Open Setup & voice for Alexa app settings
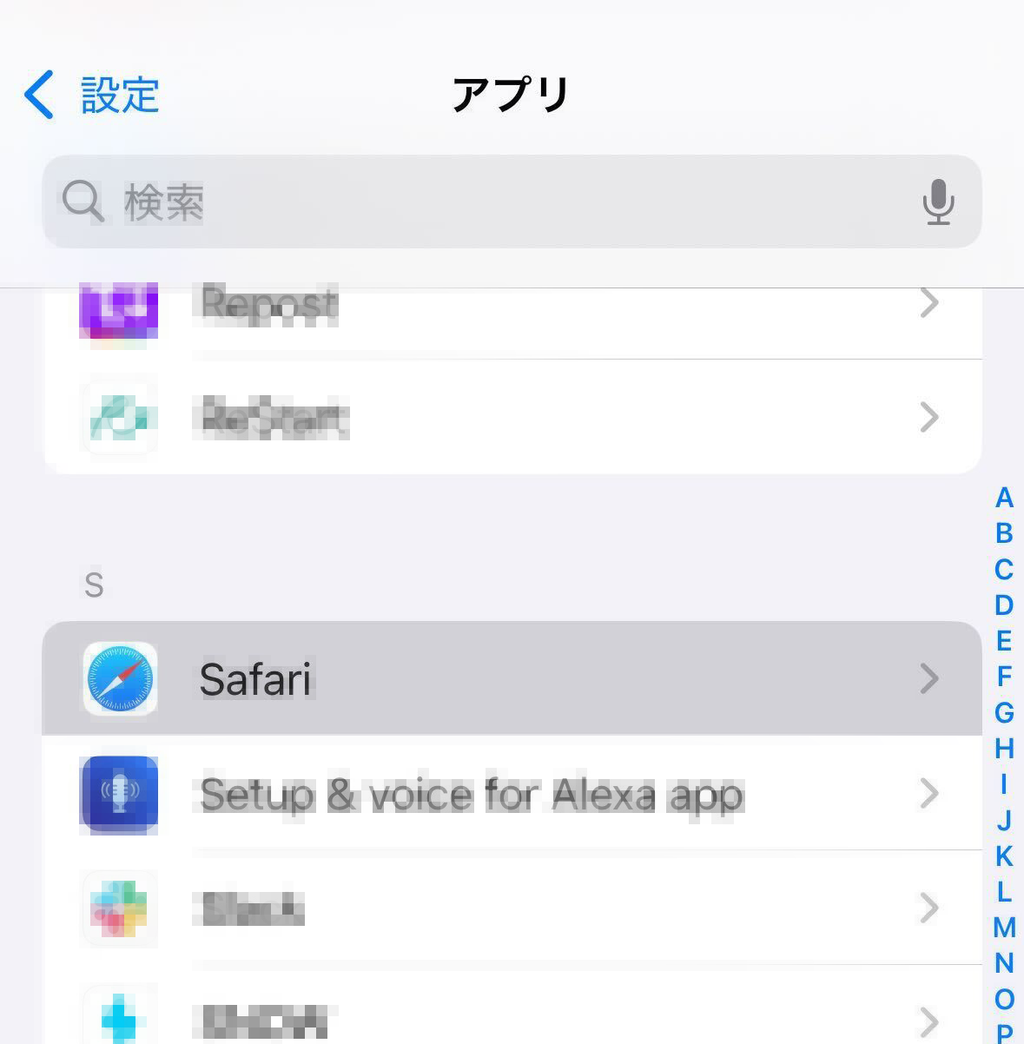 (510, 795)
